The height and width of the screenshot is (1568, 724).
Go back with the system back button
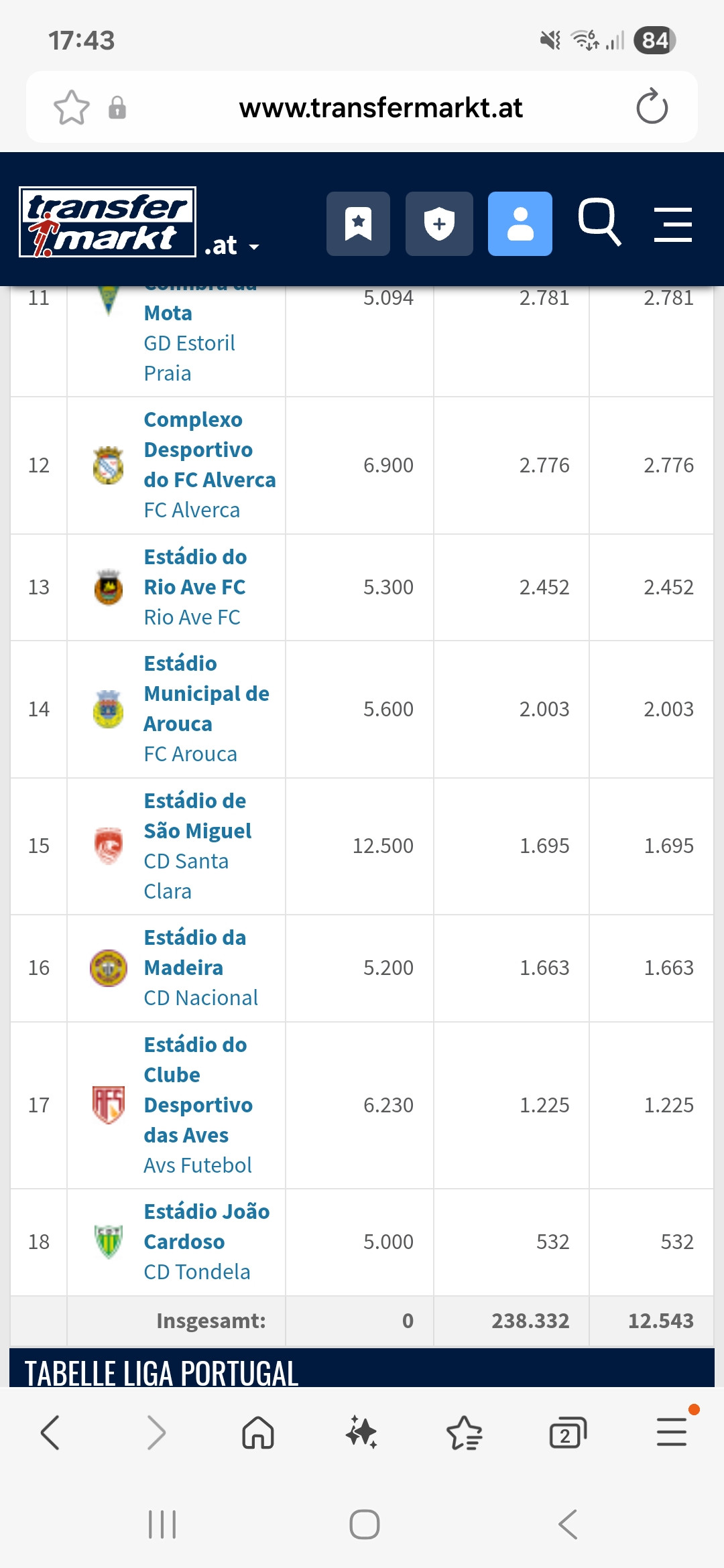(567, 1524)
